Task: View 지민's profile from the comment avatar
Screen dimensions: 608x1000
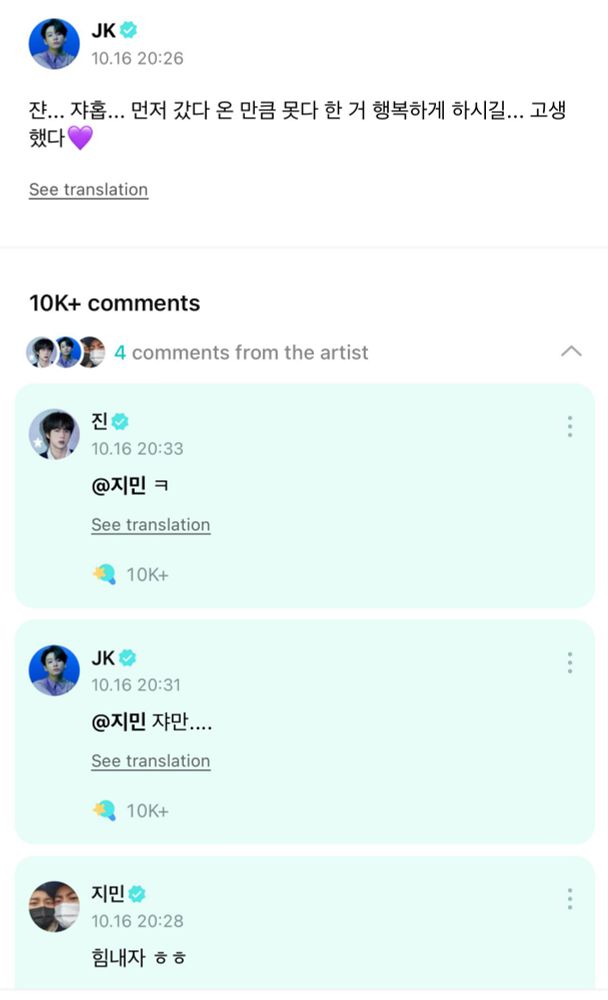Action: [x=54, y=906]
